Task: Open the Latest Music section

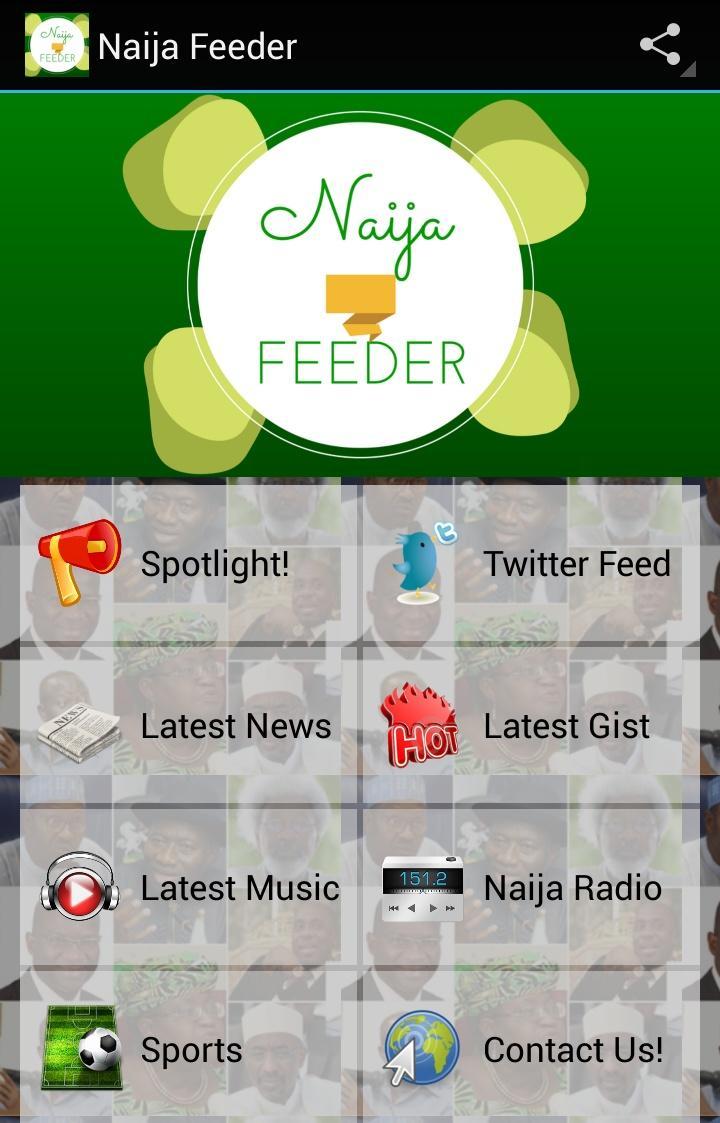Action: [240, 887]
